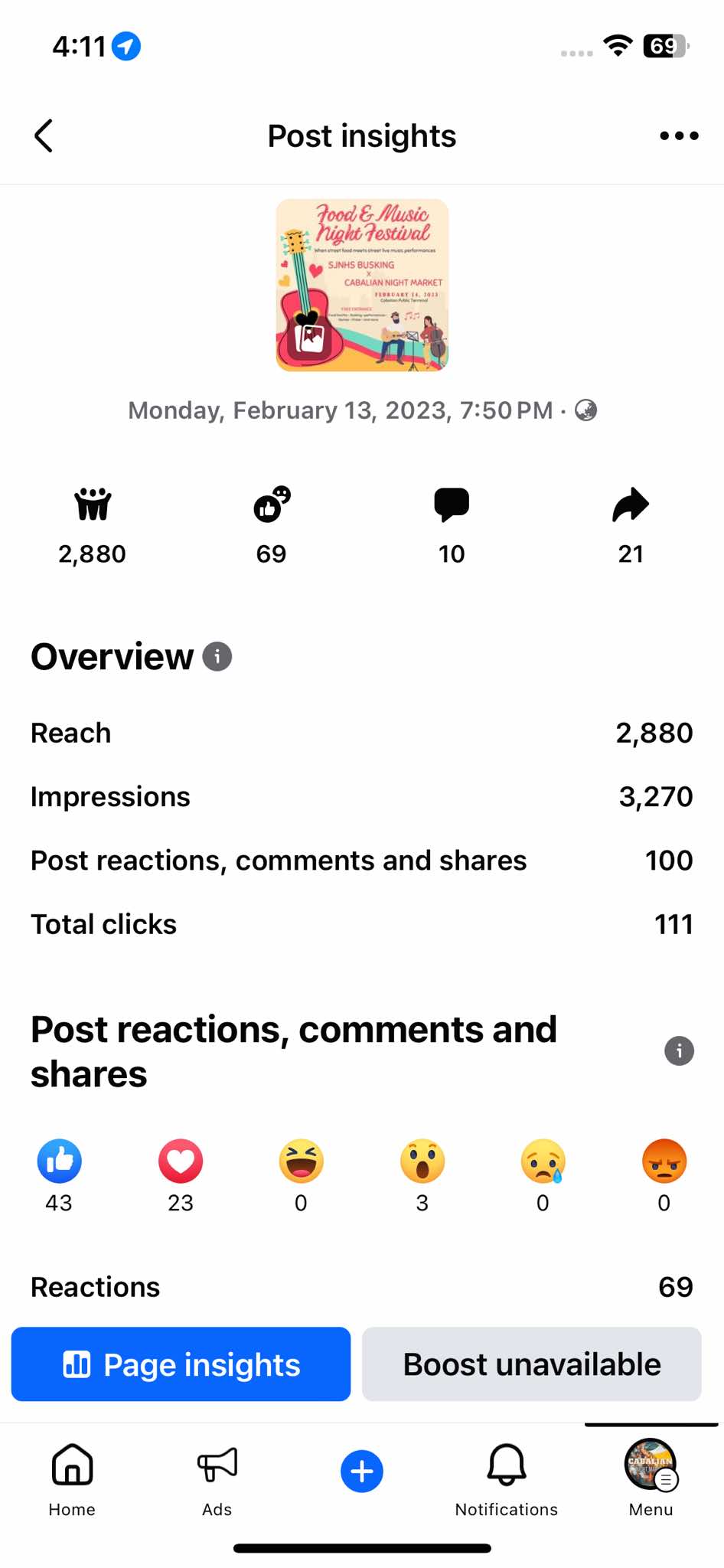Select the Love heart reaction icon
This screenshot has width=724, height=1568.
pyautogui.click(x=180, y=1161)
